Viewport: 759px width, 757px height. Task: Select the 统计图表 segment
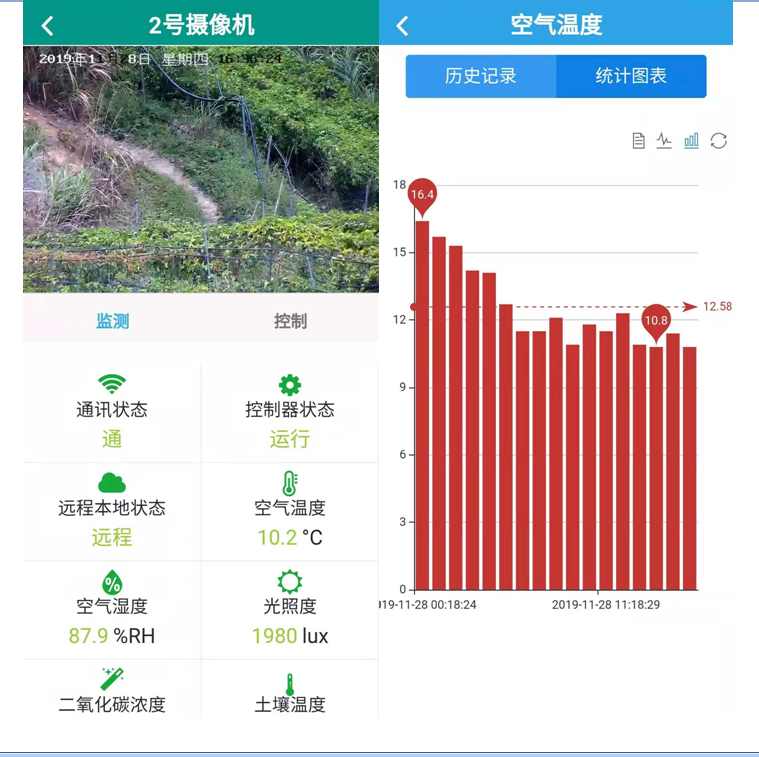(631, 76)
